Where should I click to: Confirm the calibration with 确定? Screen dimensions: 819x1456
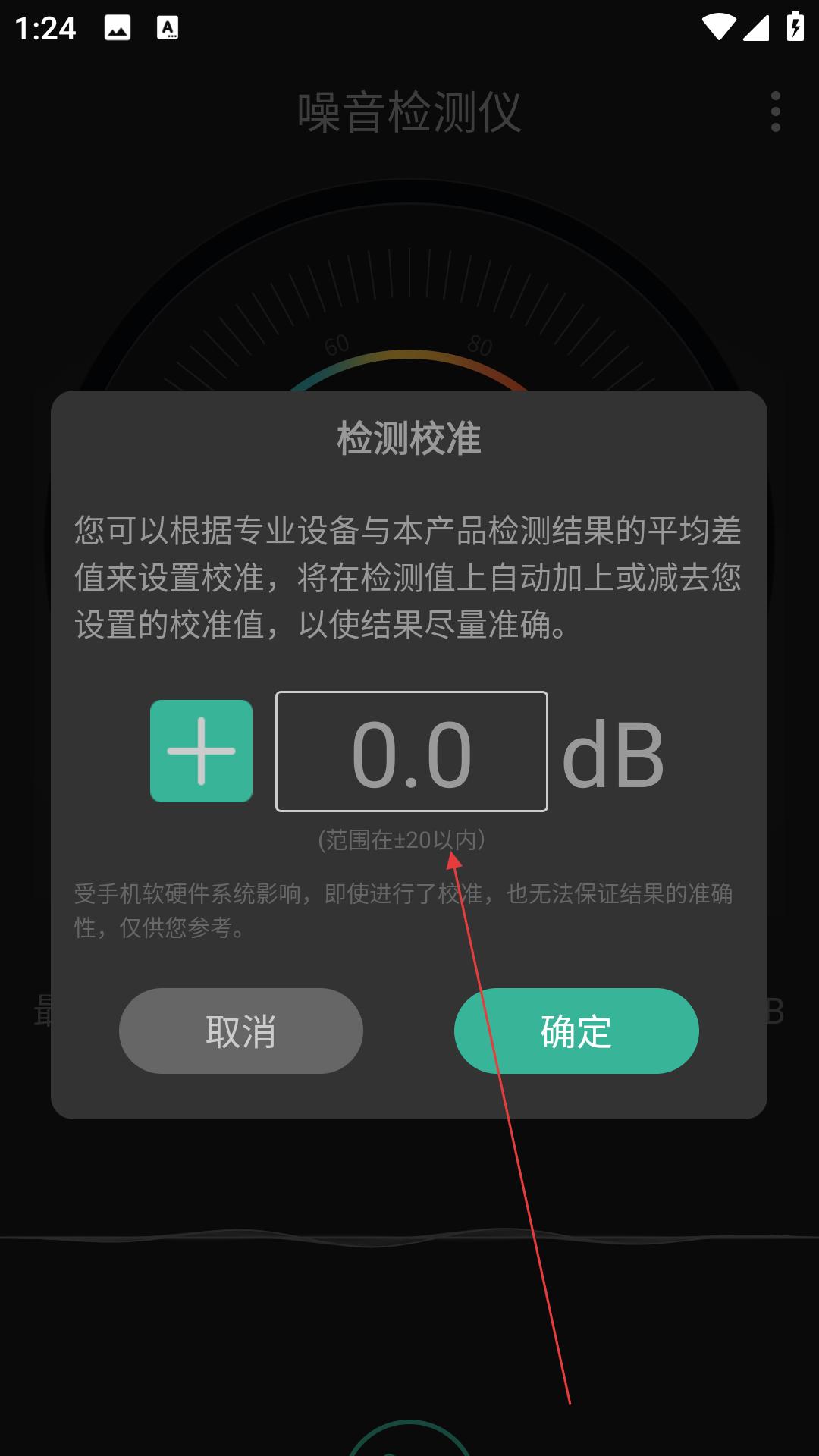pos(576,1031)
